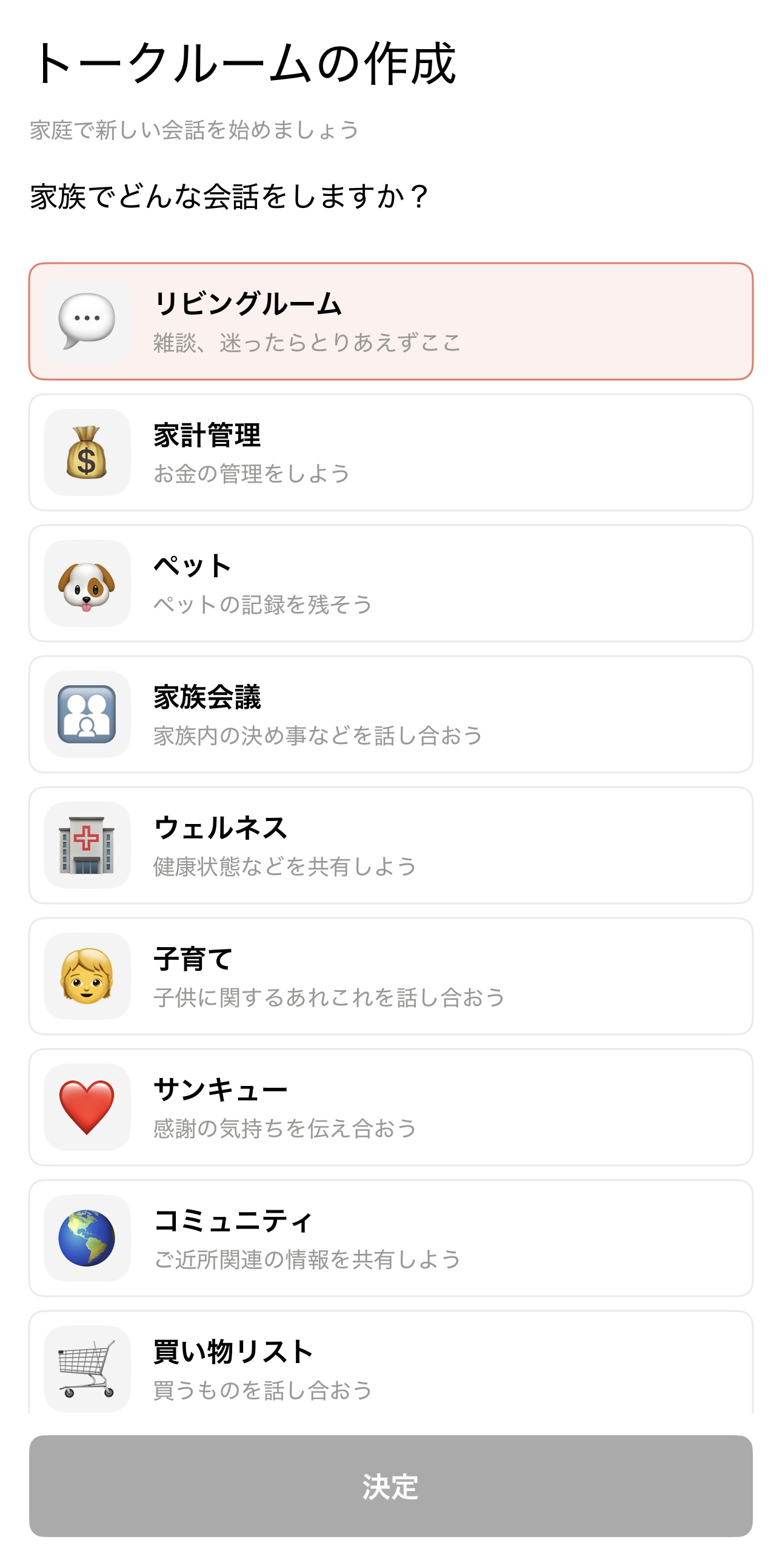Pick the ペット talk room option
The image size is (782, 1568).
tap(390, 583)
